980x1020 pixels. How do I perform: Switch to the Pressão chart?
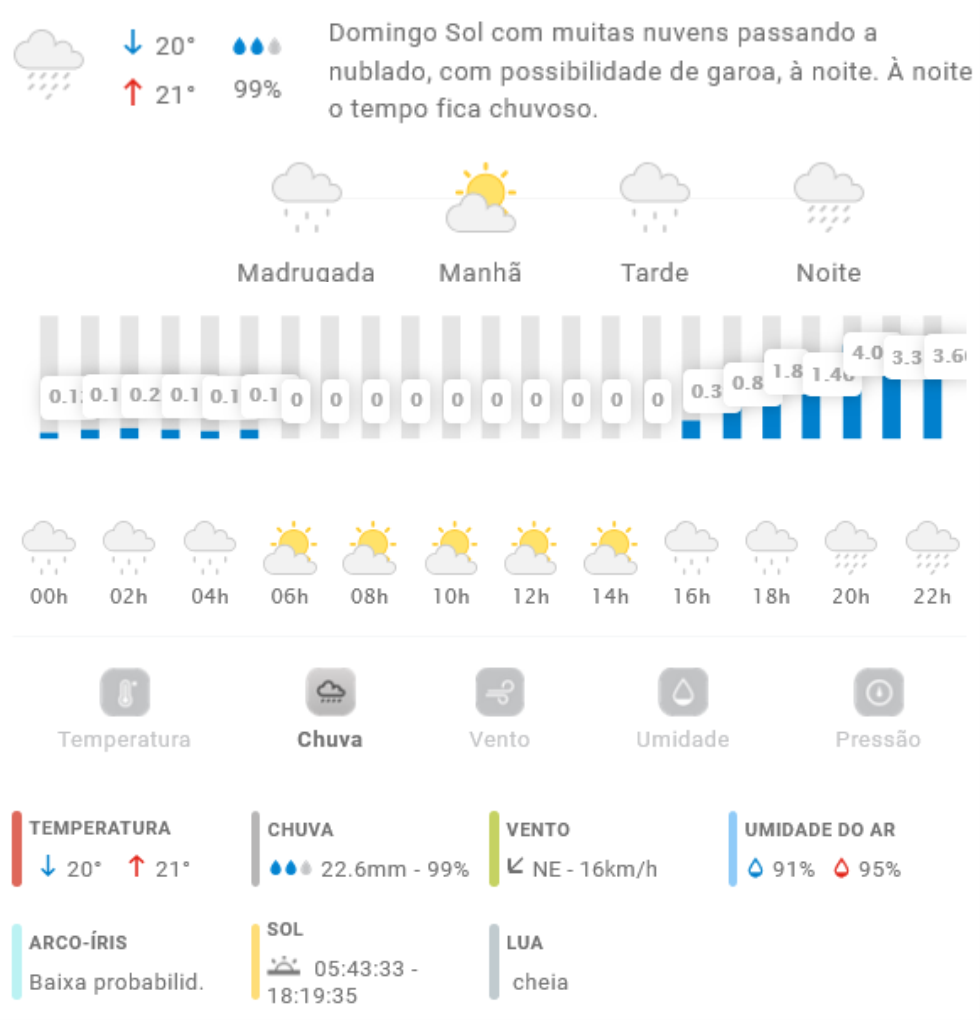coord(878,693)
